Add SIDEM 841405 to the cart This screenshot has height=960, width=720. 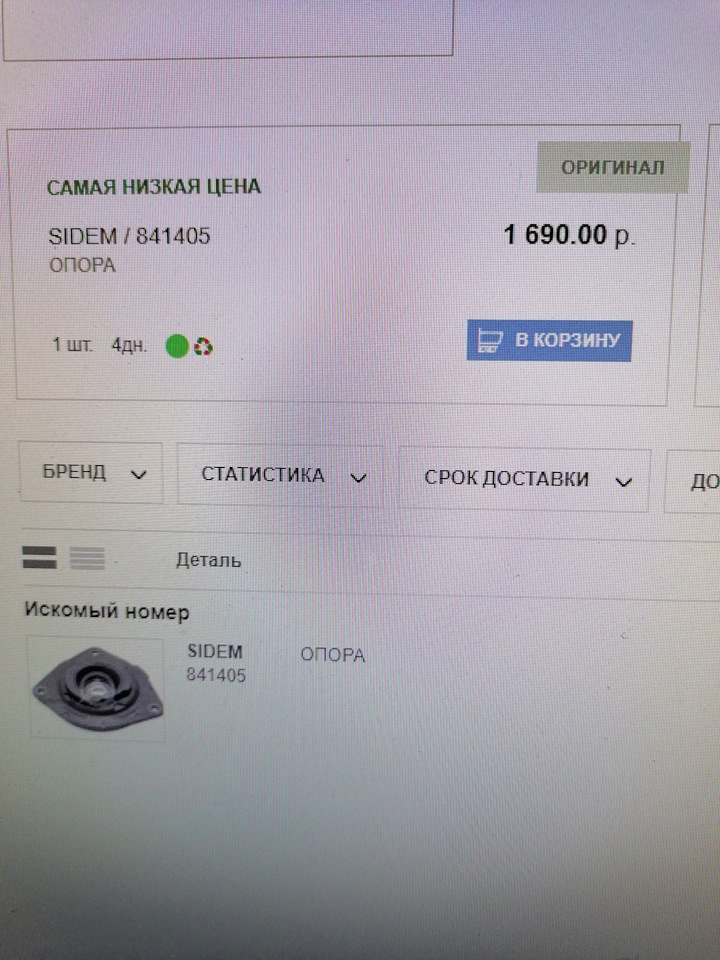coord(549,341)
